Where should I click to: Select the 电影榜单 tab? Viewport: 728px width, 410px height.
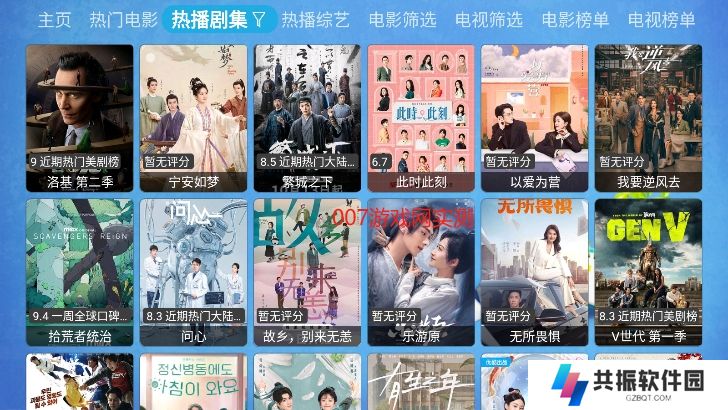(575, 19)
